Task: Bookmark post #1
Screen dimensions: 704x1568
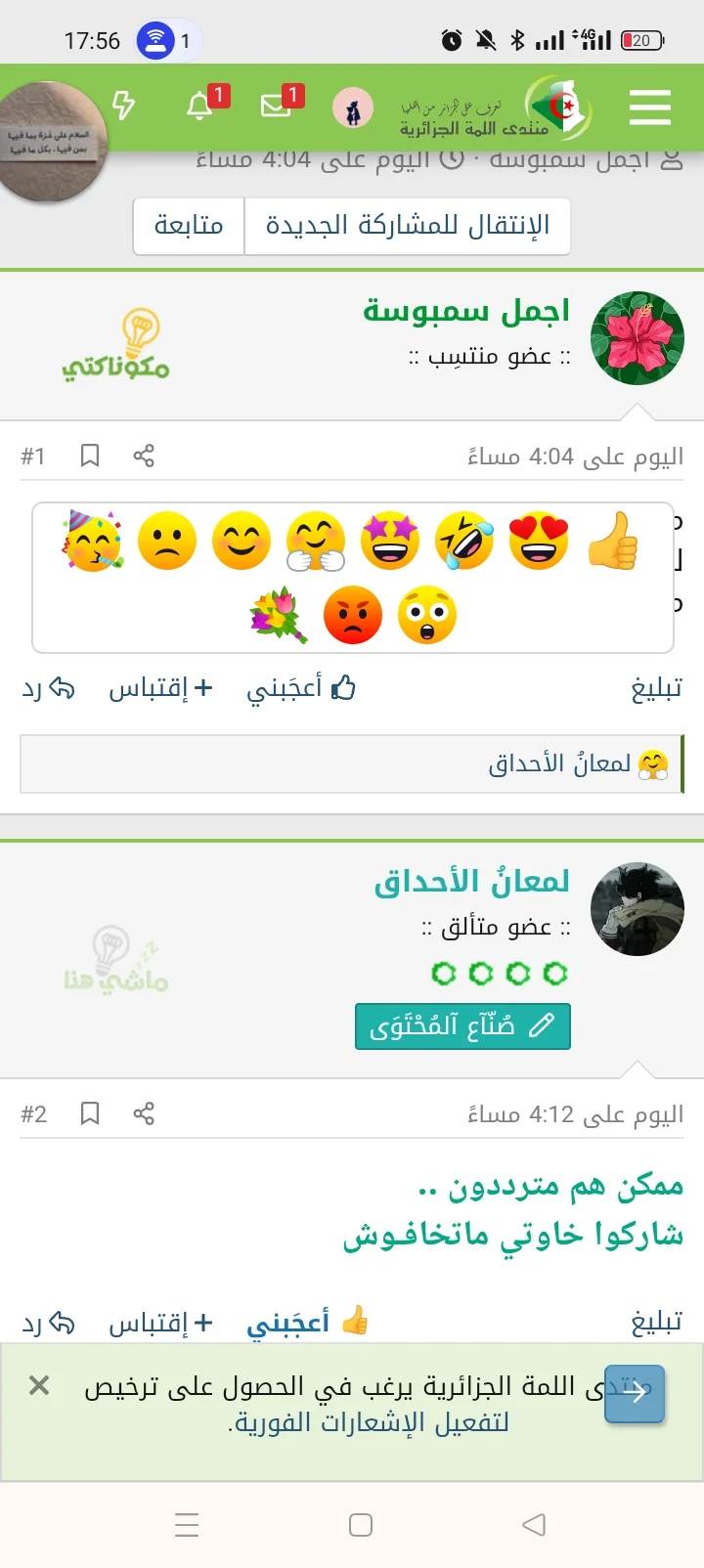Action: coord(90,456)
